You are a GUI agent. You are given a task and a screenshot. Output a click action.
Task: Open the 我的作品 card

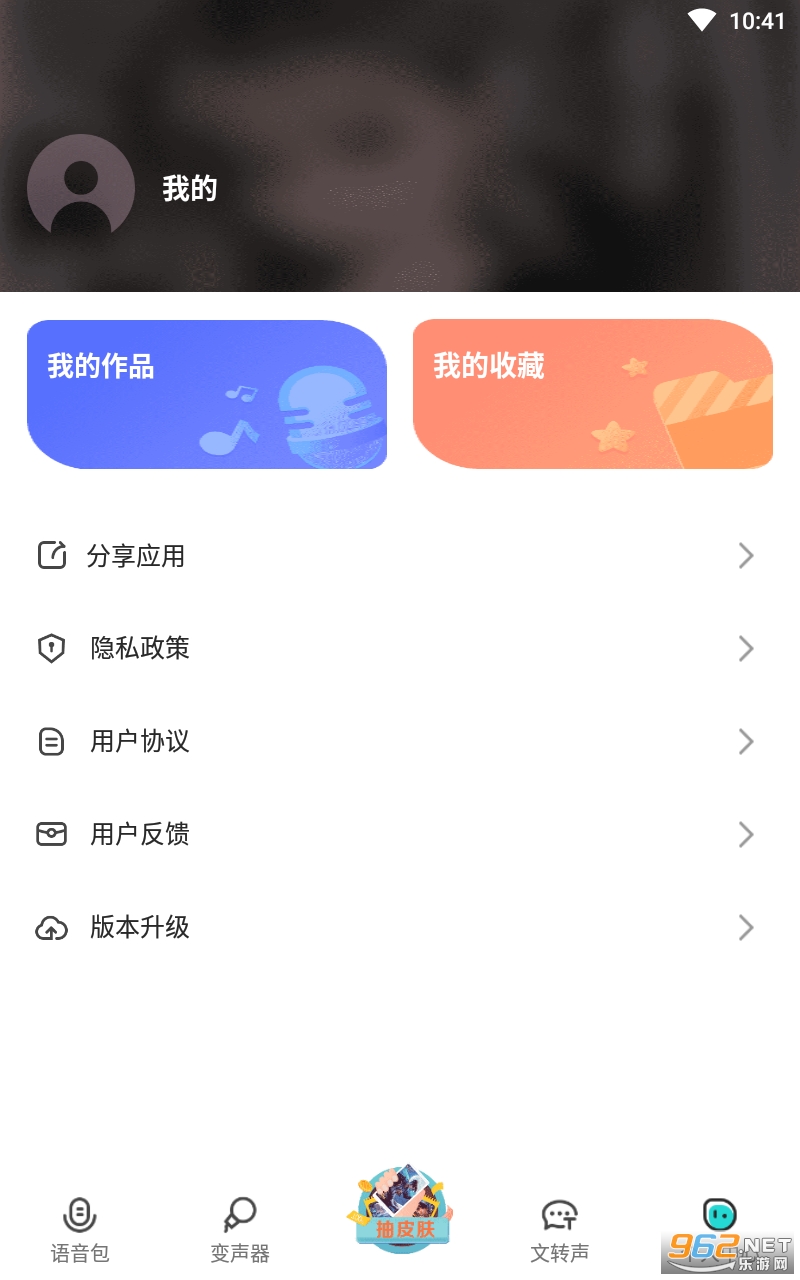pos(206,394)
